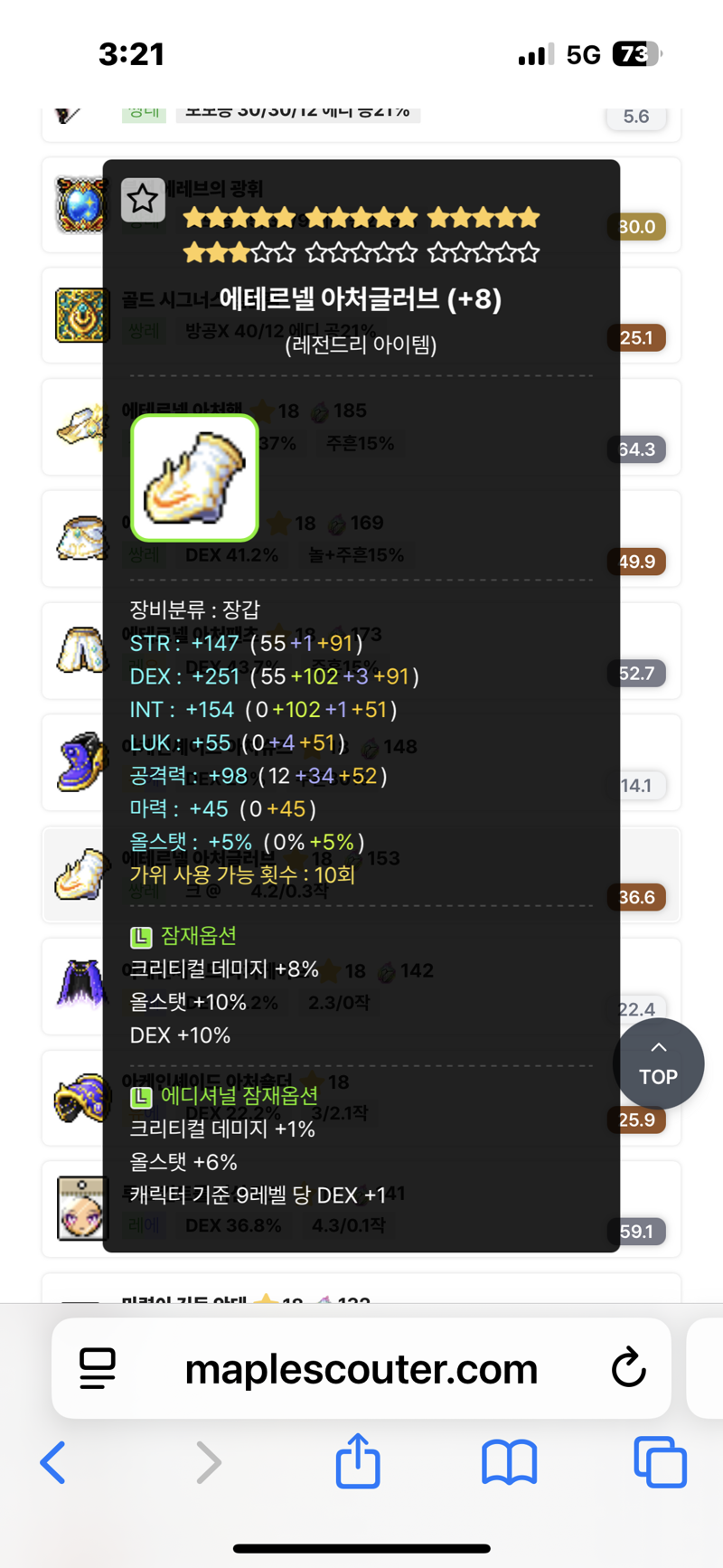
Task: Show all open Safari tabs
Action: pos(660,1462)
